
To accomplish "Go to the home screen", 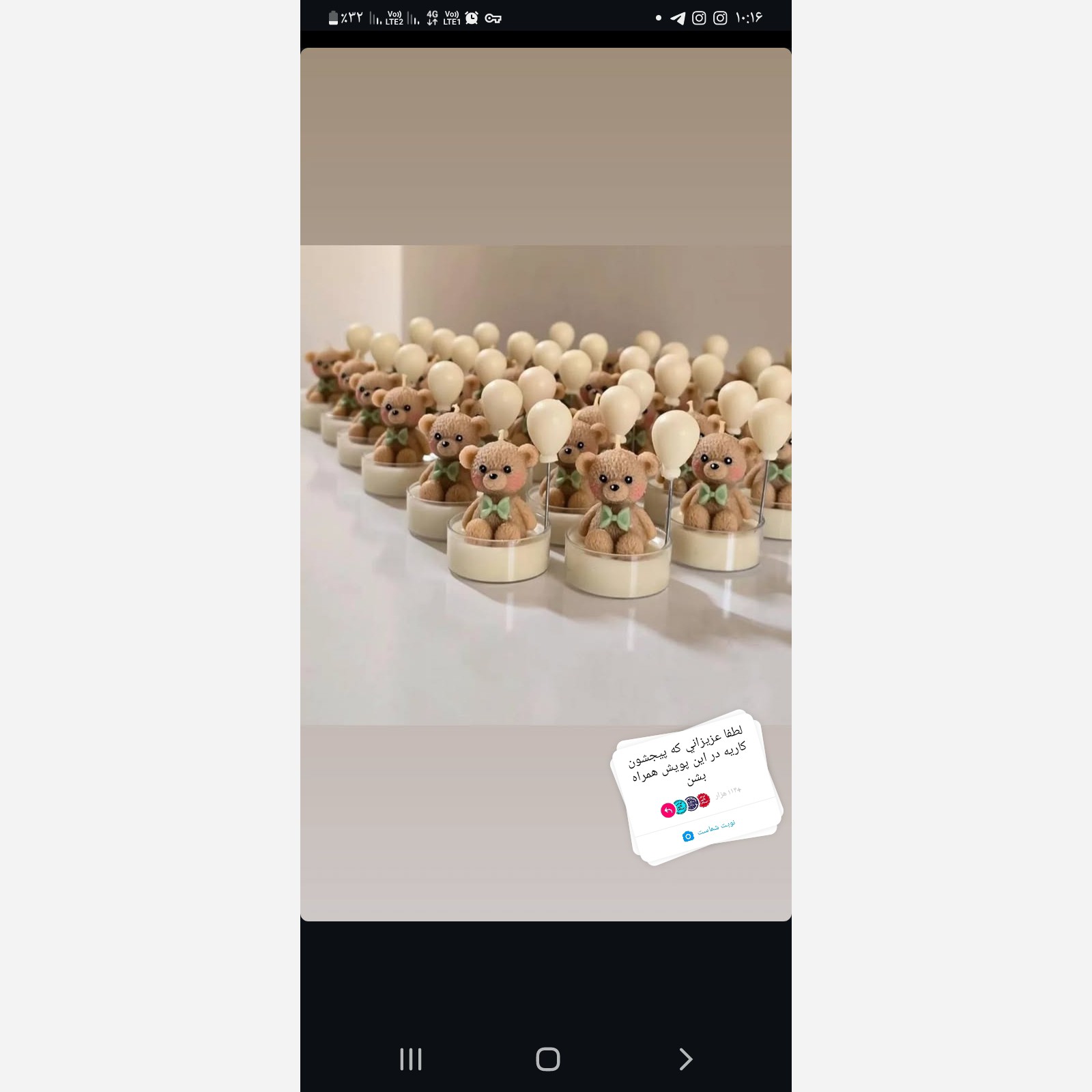I will click(x=547, y=1059).
